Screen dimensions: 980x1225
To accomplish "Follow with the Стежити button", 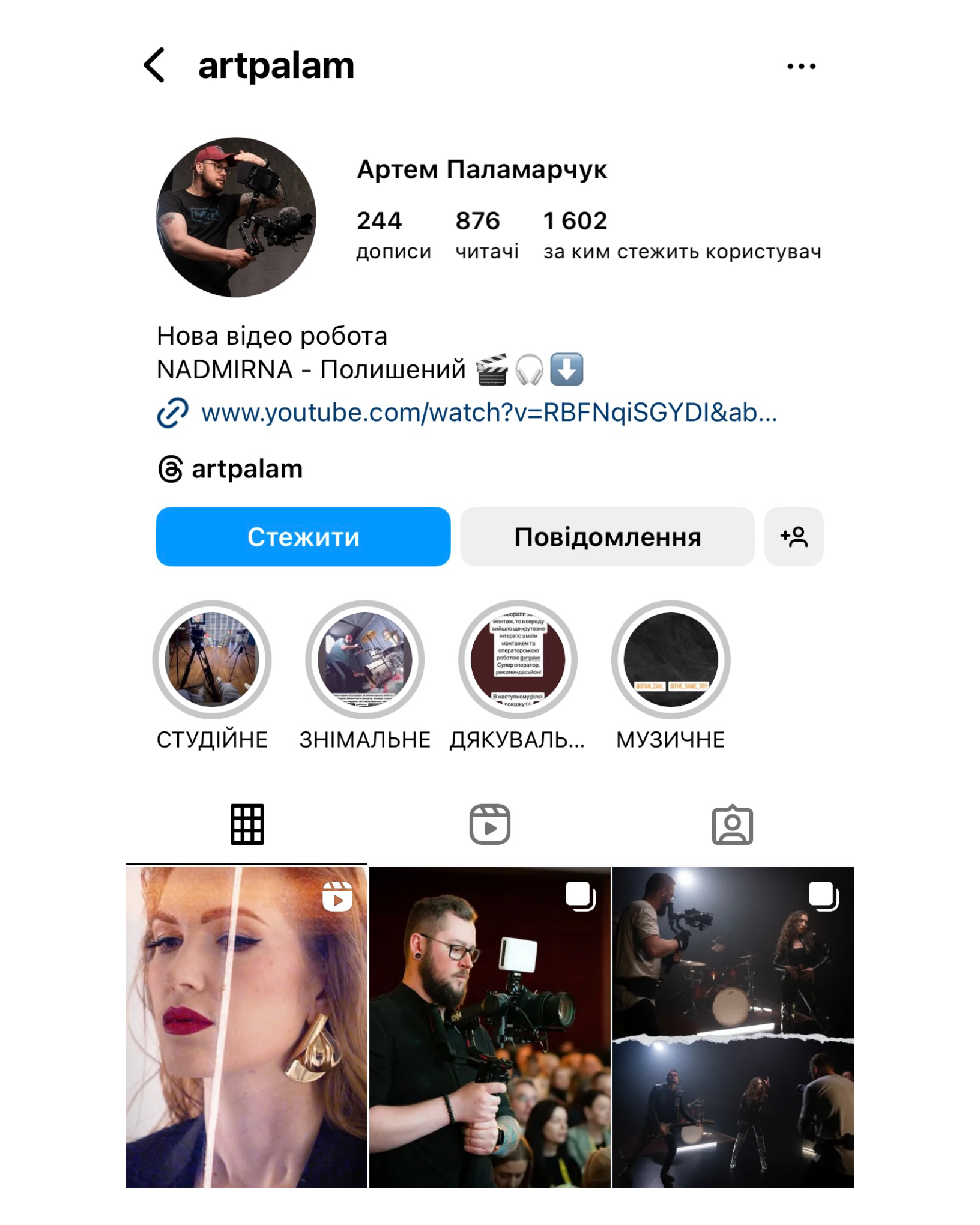I will point(303,536).
